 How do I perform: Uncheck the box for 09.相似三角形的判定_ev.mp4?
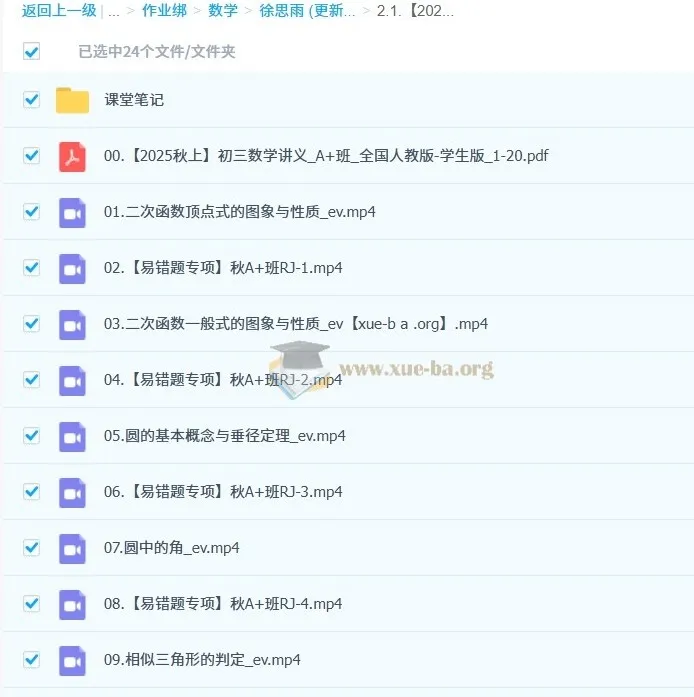[x=32, y=660]
